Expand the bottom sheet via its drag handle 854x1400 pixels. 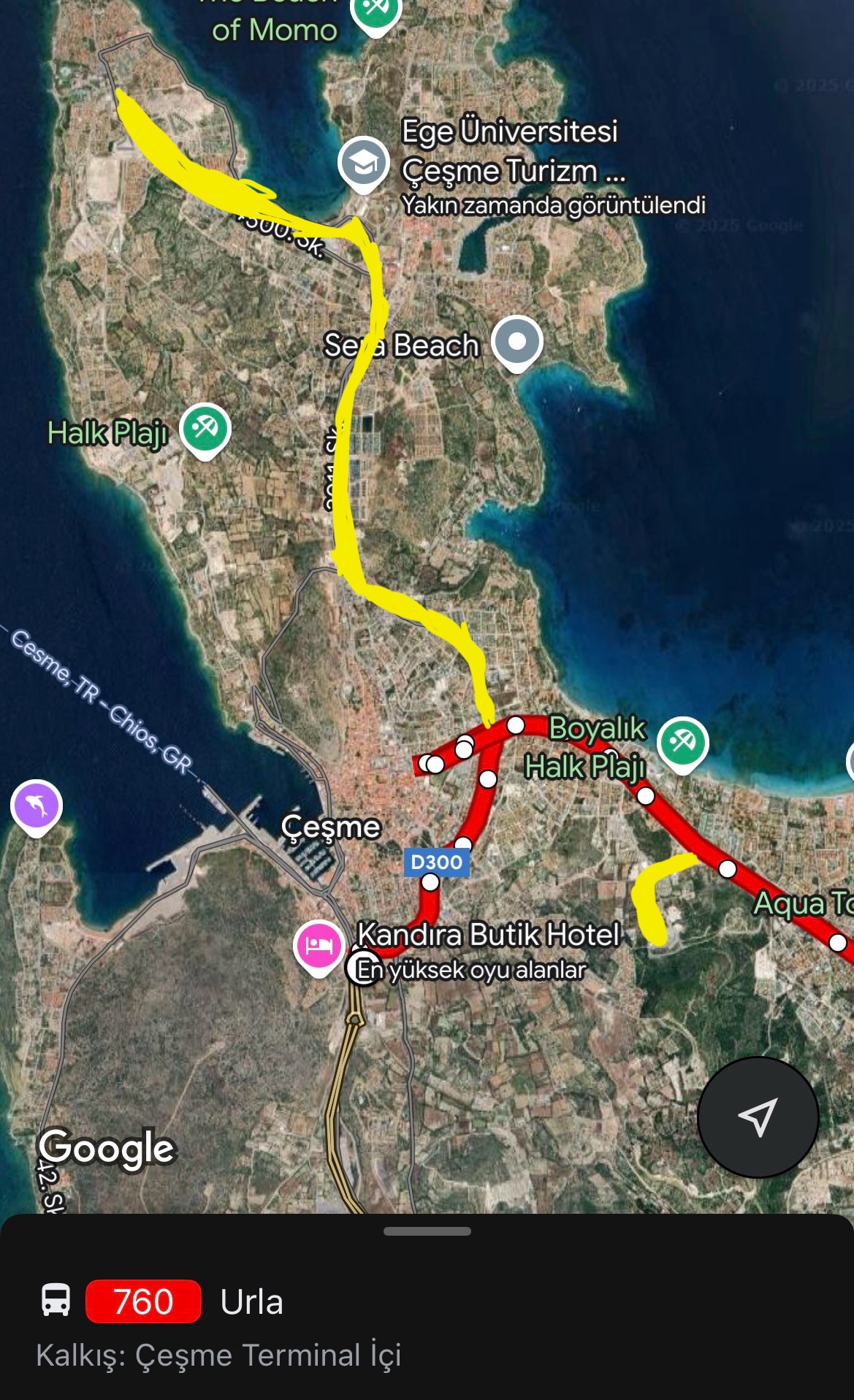[x=427, y=1231]
